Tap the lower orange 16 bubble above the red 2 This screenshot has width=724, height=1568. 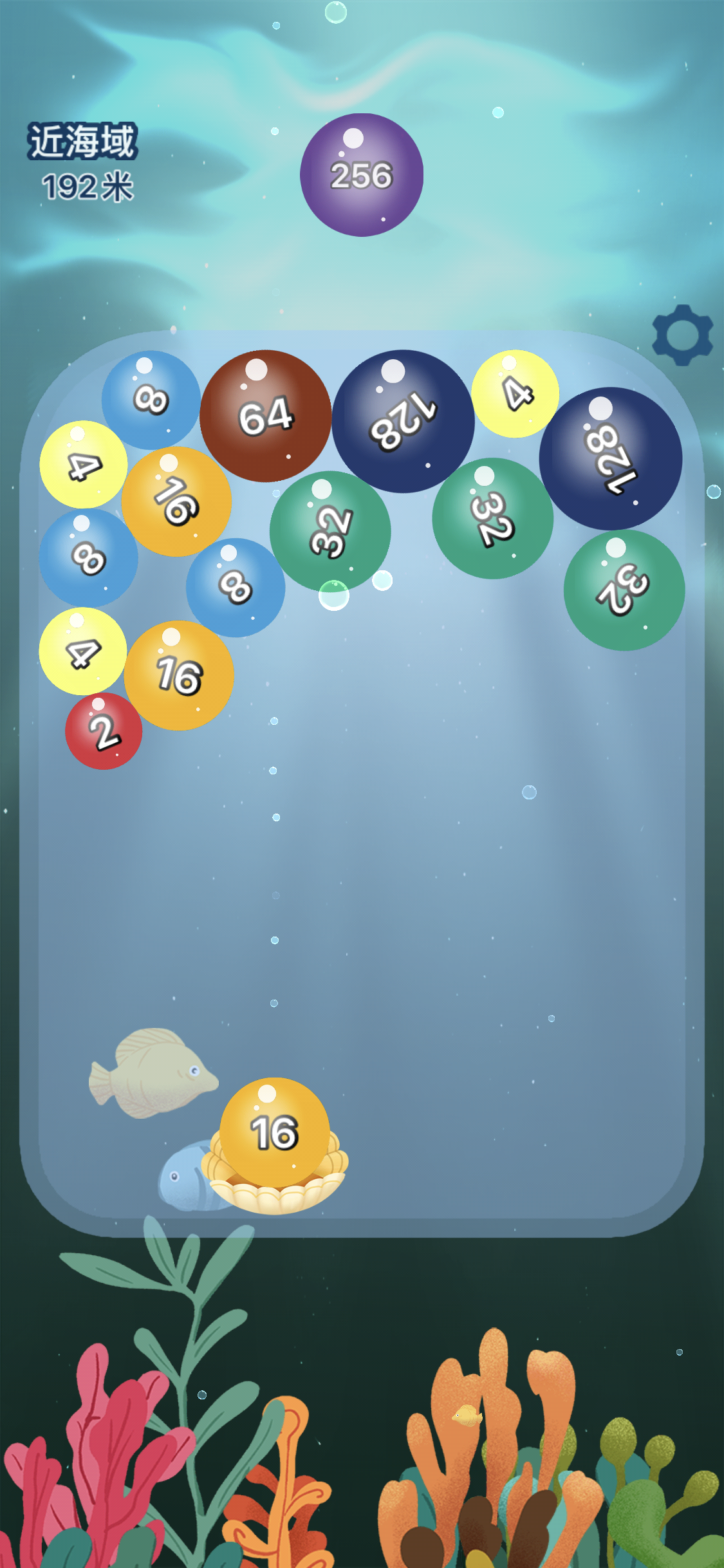point(180,673)
